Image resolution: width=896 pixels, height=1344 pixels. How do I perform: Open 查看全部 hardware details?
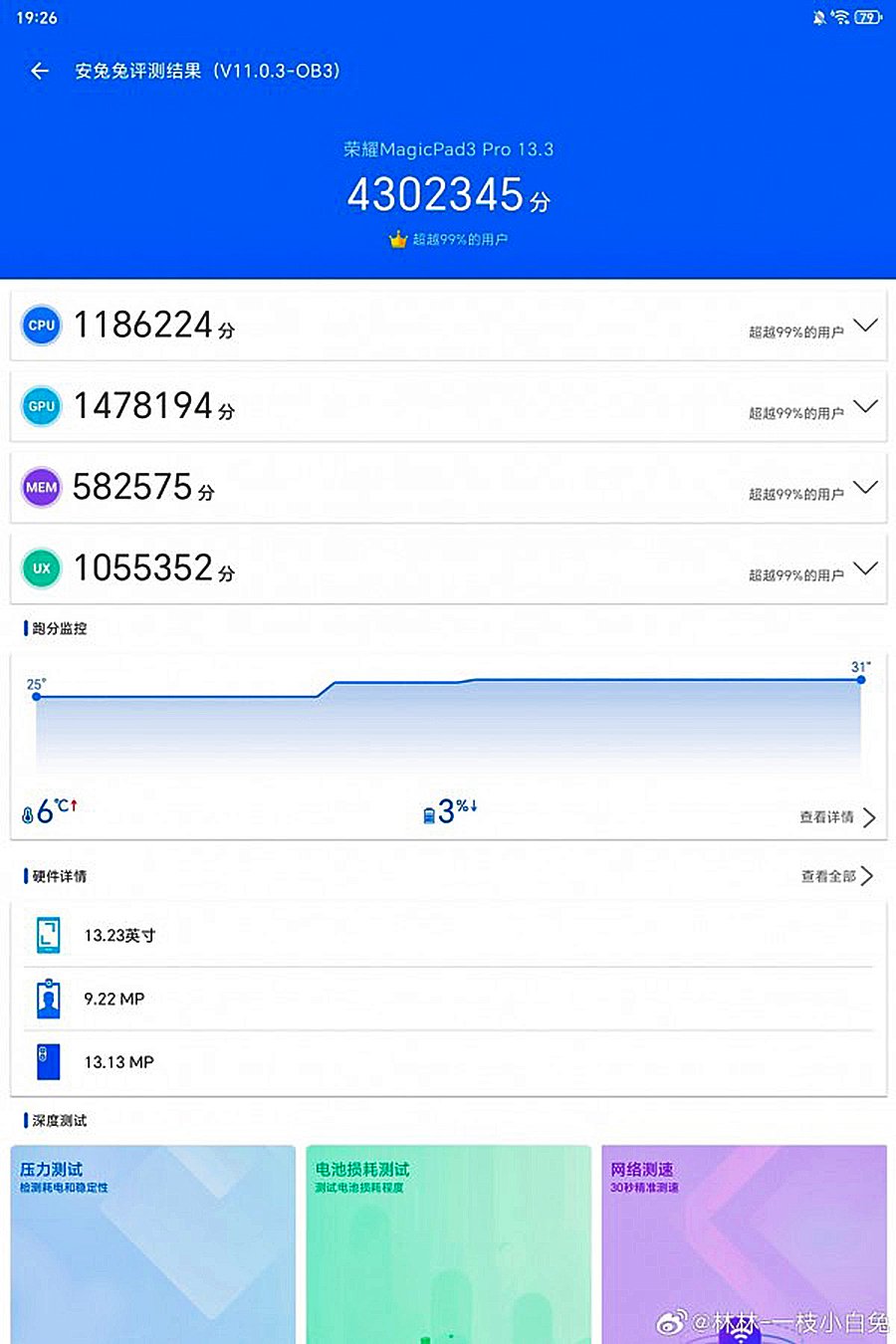pos(837,876)
